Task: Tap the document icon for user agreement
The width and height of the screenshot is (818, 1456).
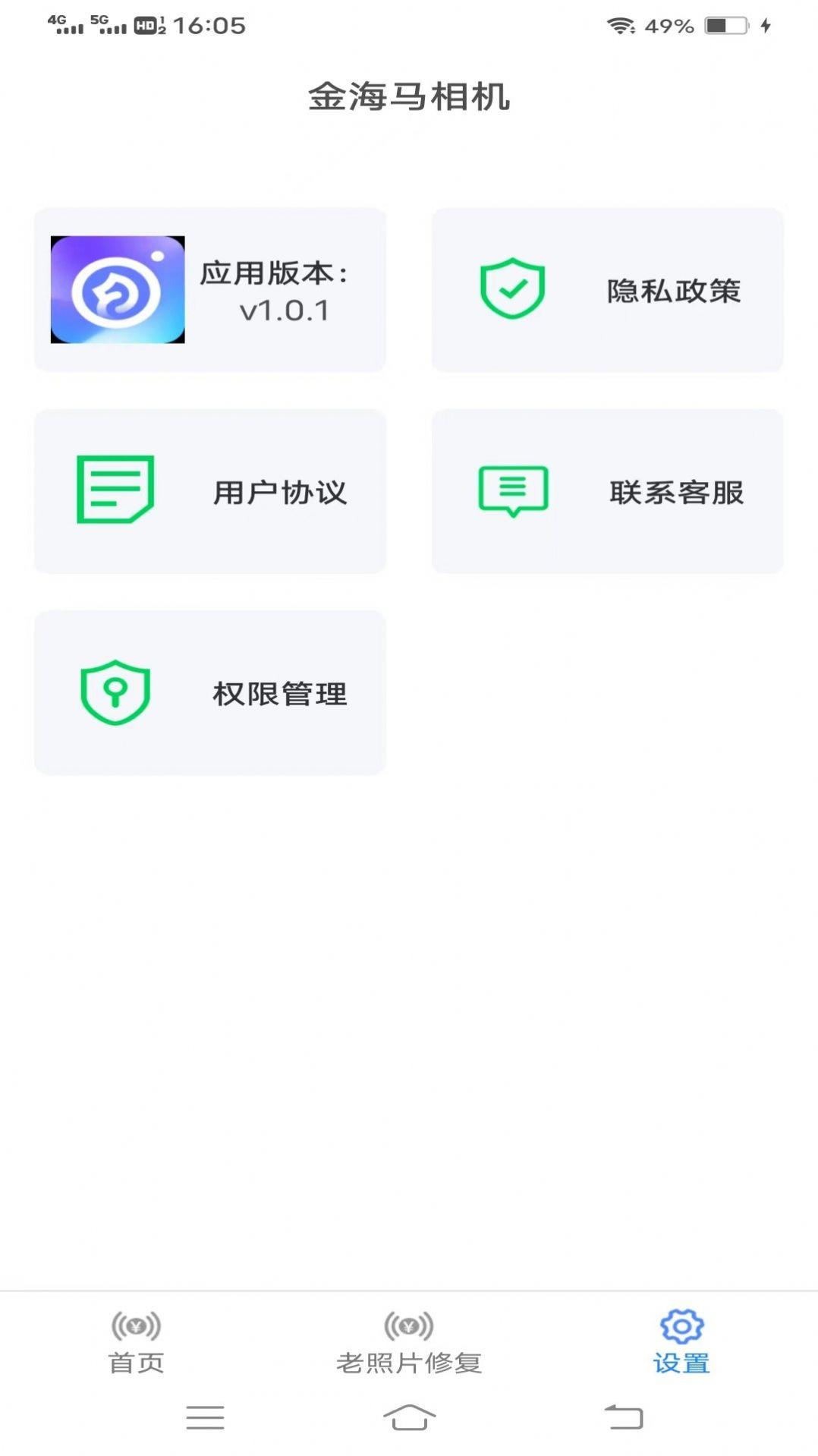Action: pyautogui.click(x=115, y=490)
